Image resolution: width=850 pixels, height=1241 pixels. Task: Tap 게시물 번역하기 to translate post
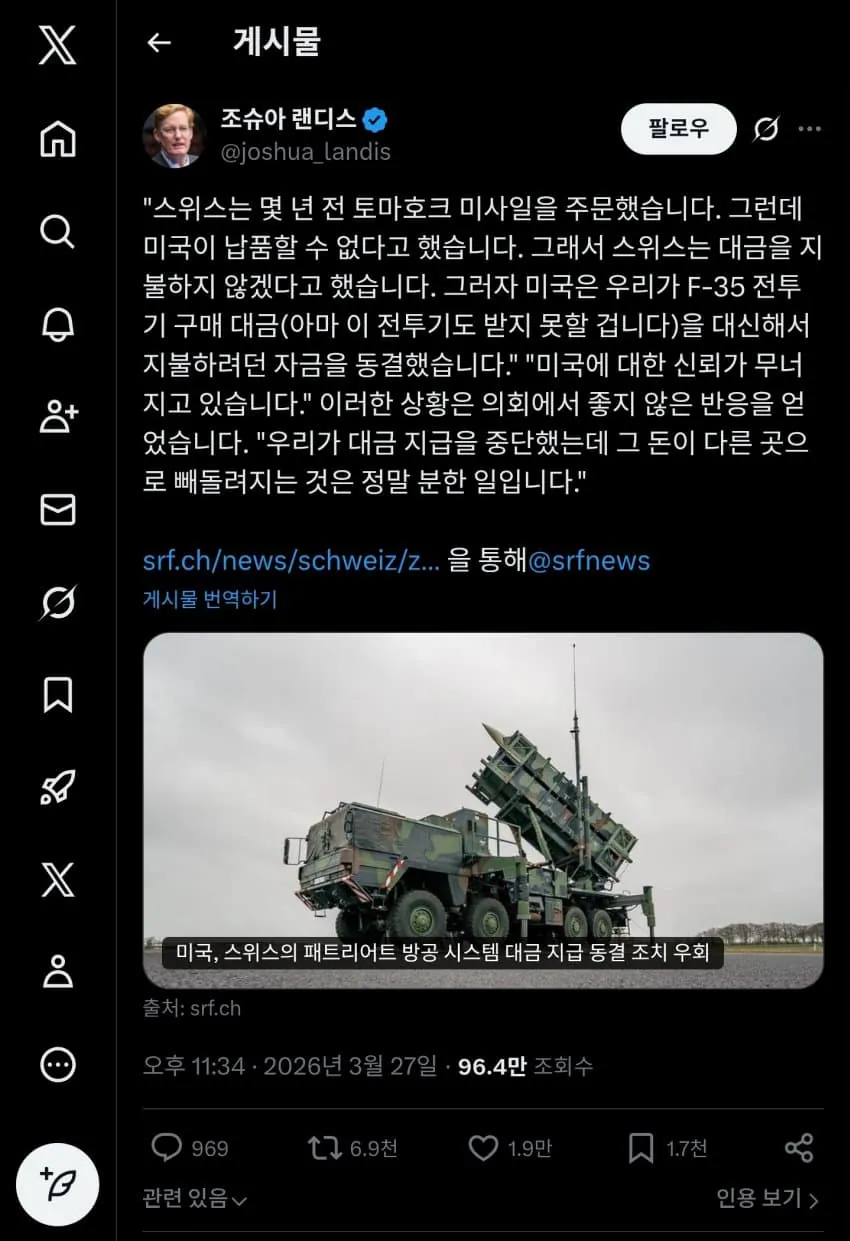click(x=210, y=600)
